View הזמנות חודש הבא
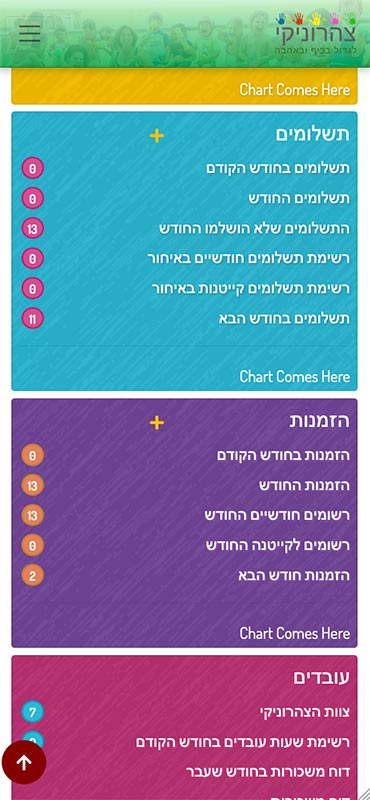The image size is (370, 800). (294, 576)
